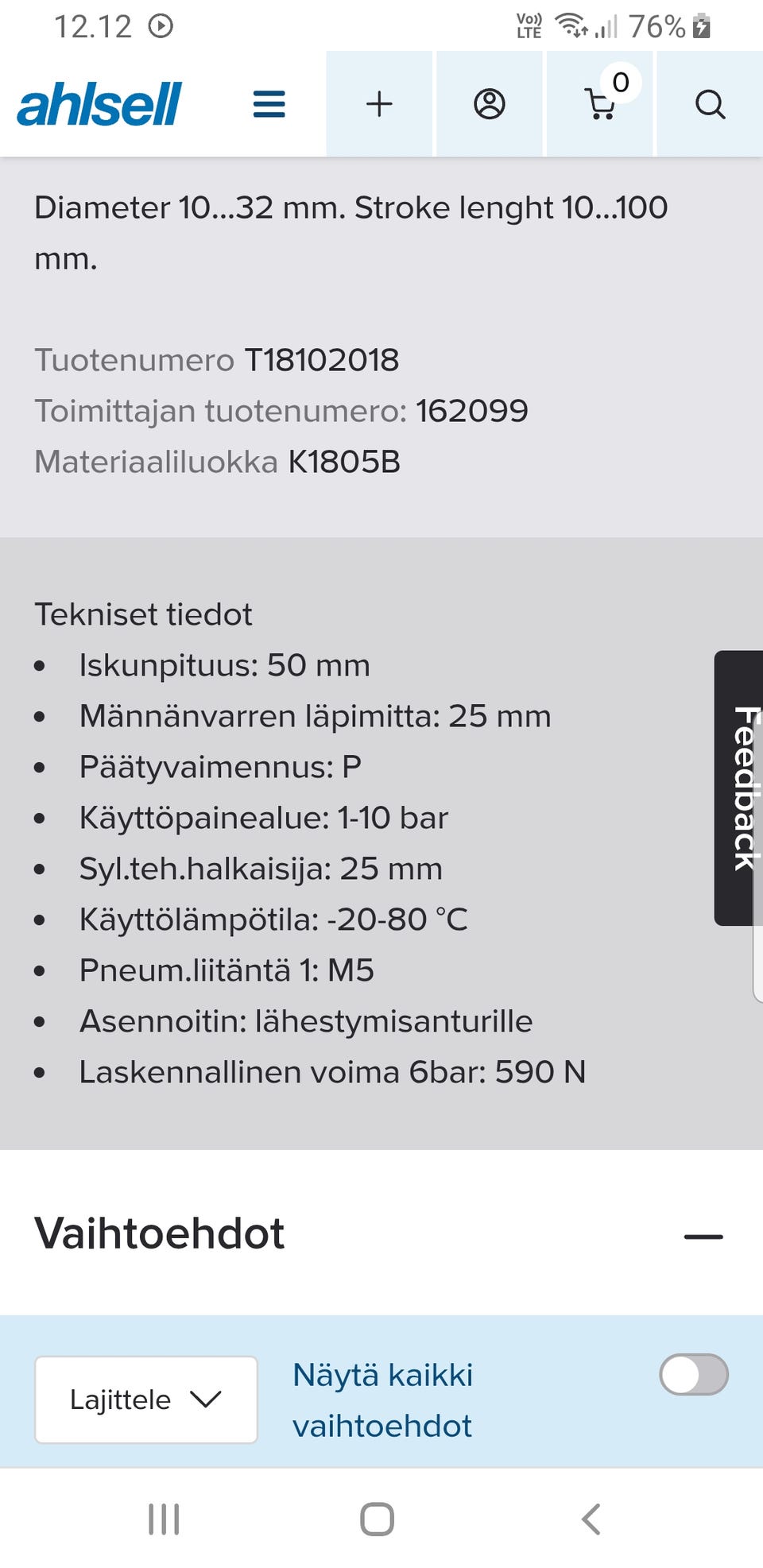This screenshot has height=1568, width=763.
Task: Open the Lajittele sort dropdown
Action: pos(145,1400)
